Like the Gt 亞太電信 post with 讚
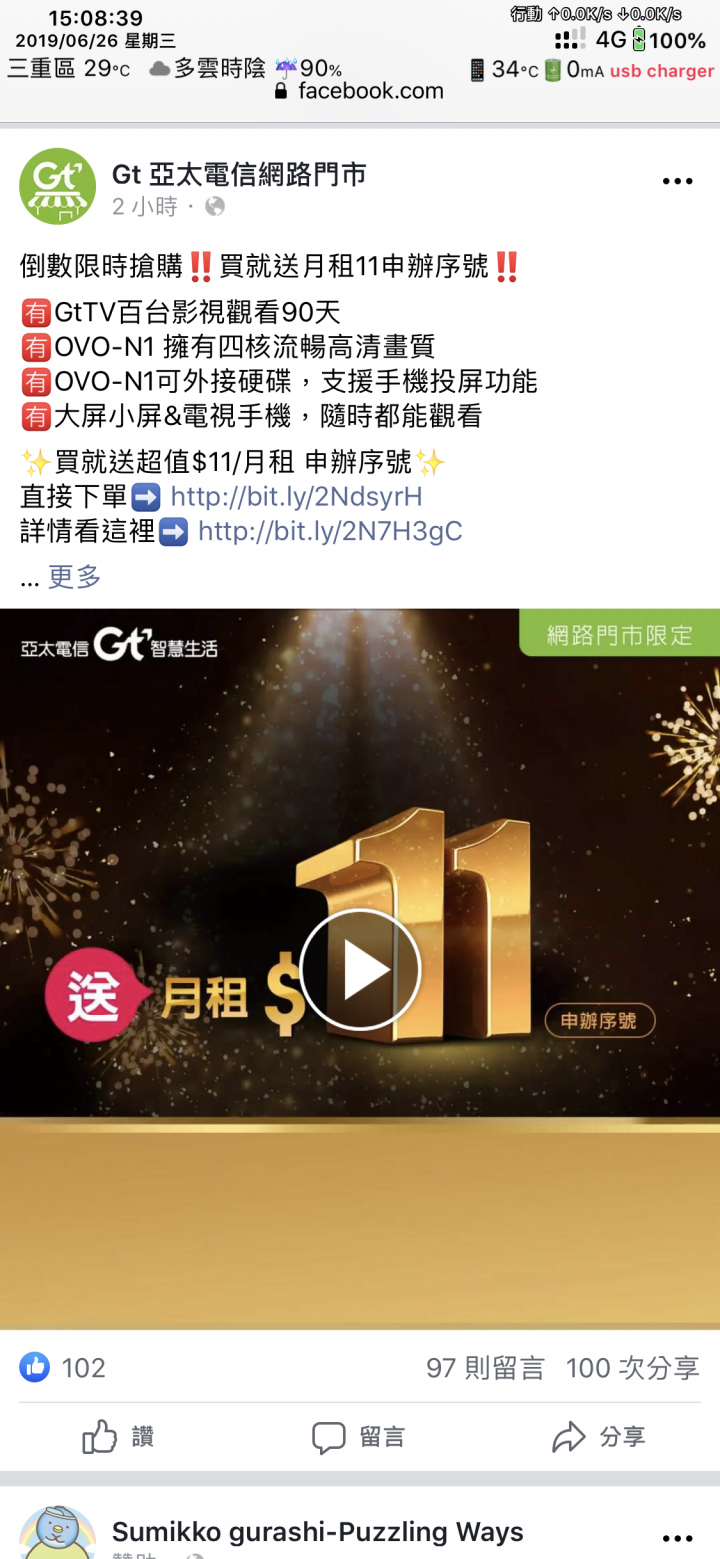The width and height of the screenshot is (720, 1559). pos(118,1437)
